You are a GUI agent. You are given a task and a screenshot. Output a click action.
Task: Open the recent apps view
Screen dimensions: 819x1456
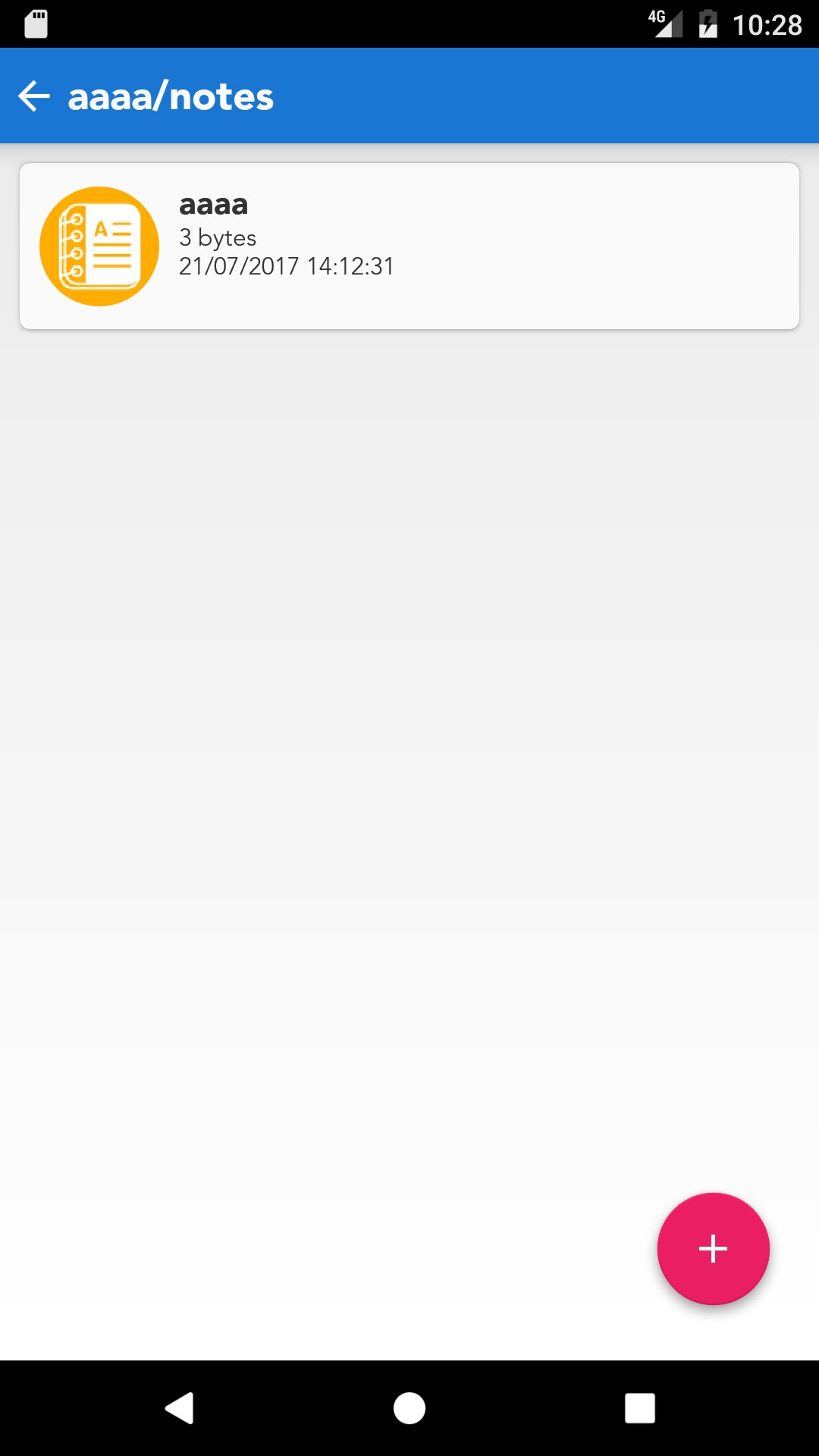point(639,1408)
